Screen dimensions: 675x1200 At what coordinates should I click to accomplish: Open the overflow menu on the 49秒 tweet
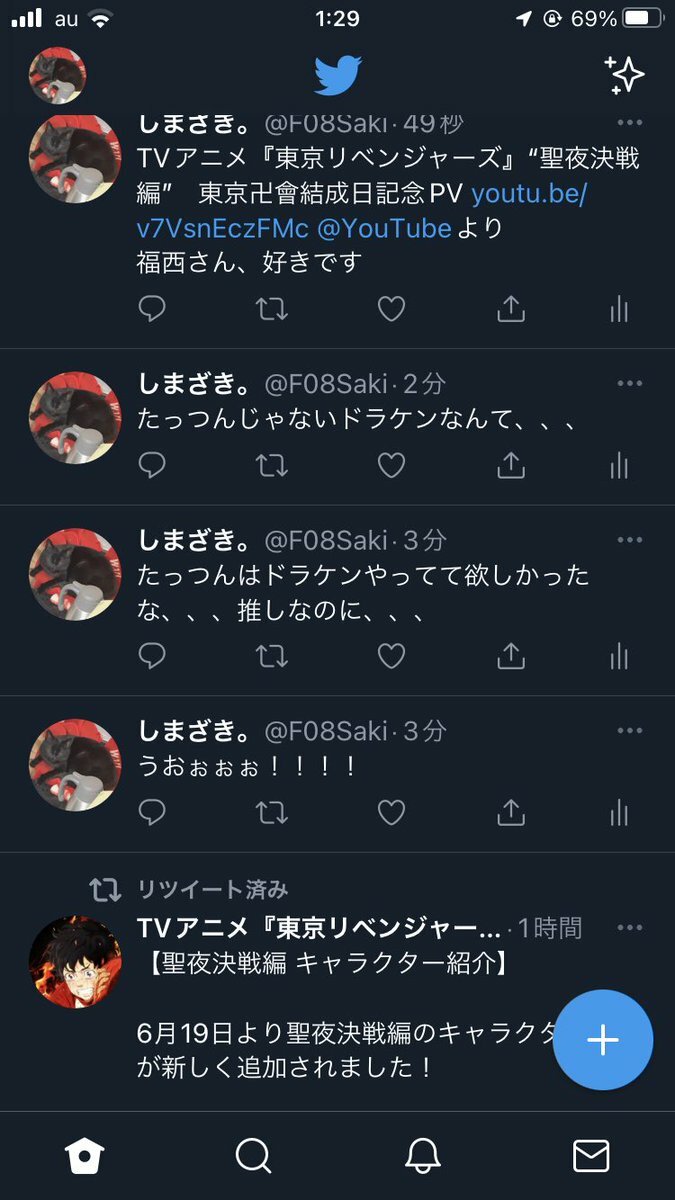tap(630, 122)
